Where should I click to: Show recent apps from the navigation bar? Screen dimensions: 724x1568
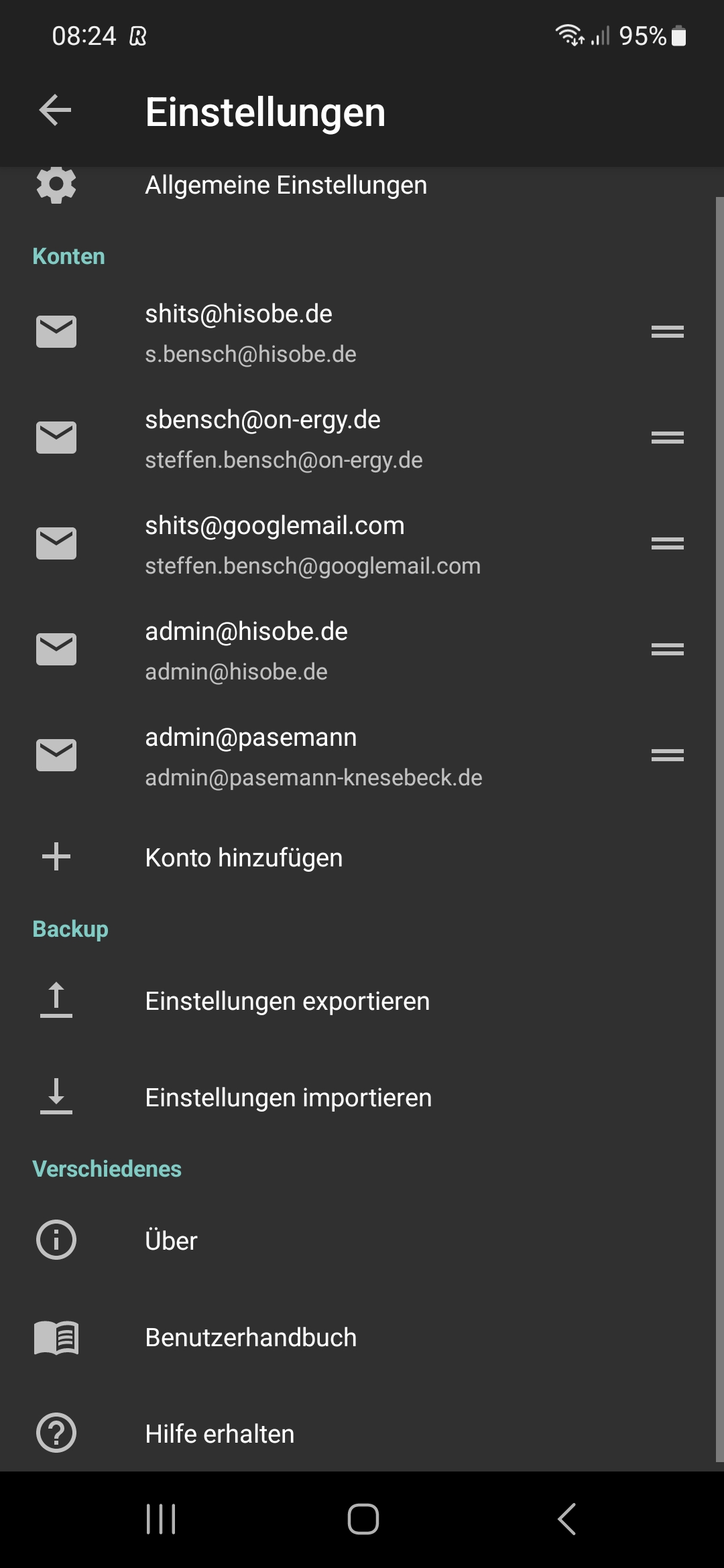(x=161, y=1519)
